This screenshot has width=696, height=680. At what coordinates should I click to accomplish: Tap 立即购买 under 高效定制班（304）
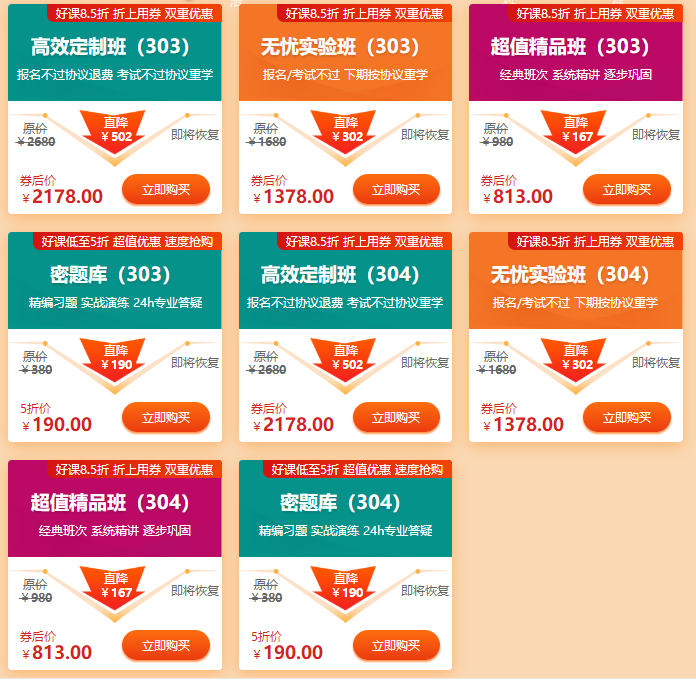pos(396,417)
